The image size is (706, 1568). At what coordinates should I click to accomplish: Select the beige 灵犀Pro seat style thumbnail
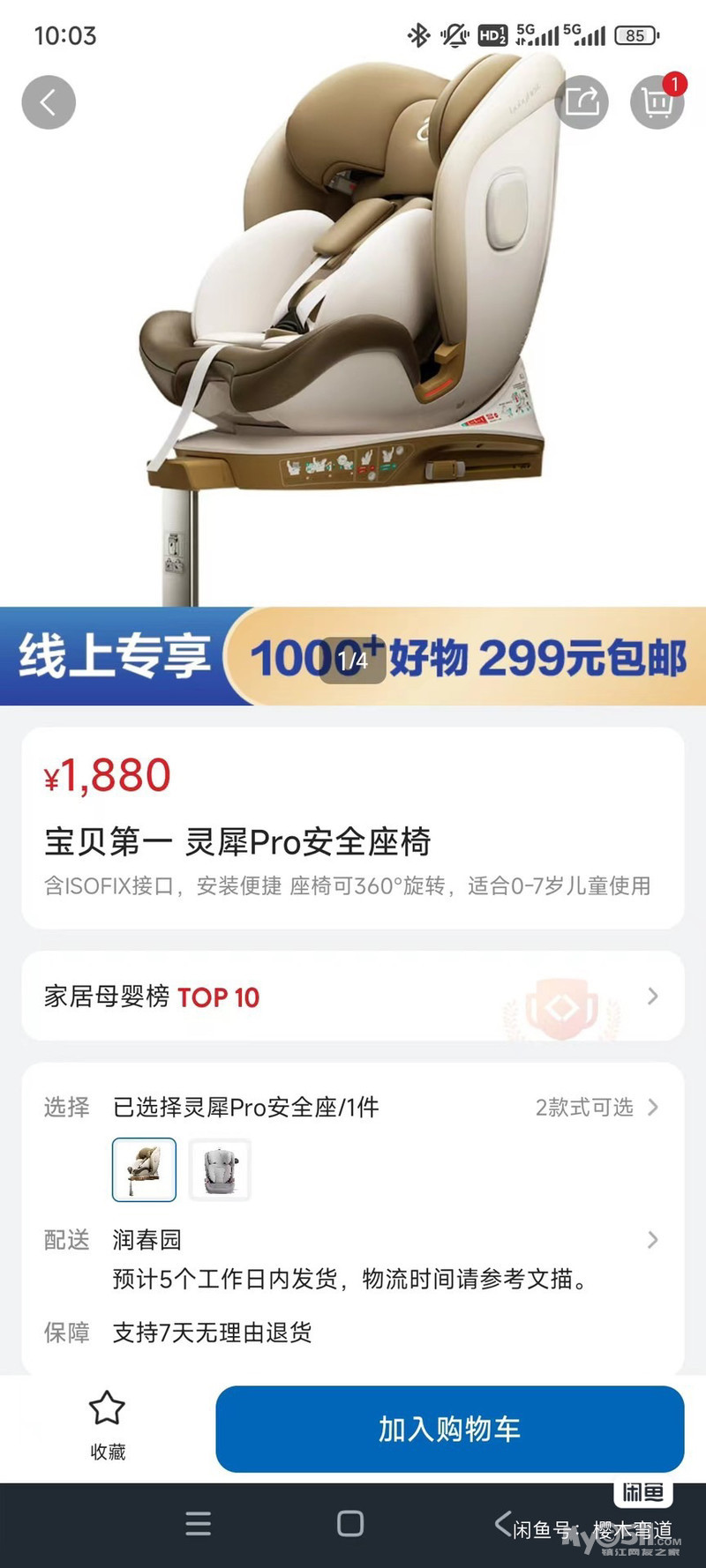(144, 1169)
